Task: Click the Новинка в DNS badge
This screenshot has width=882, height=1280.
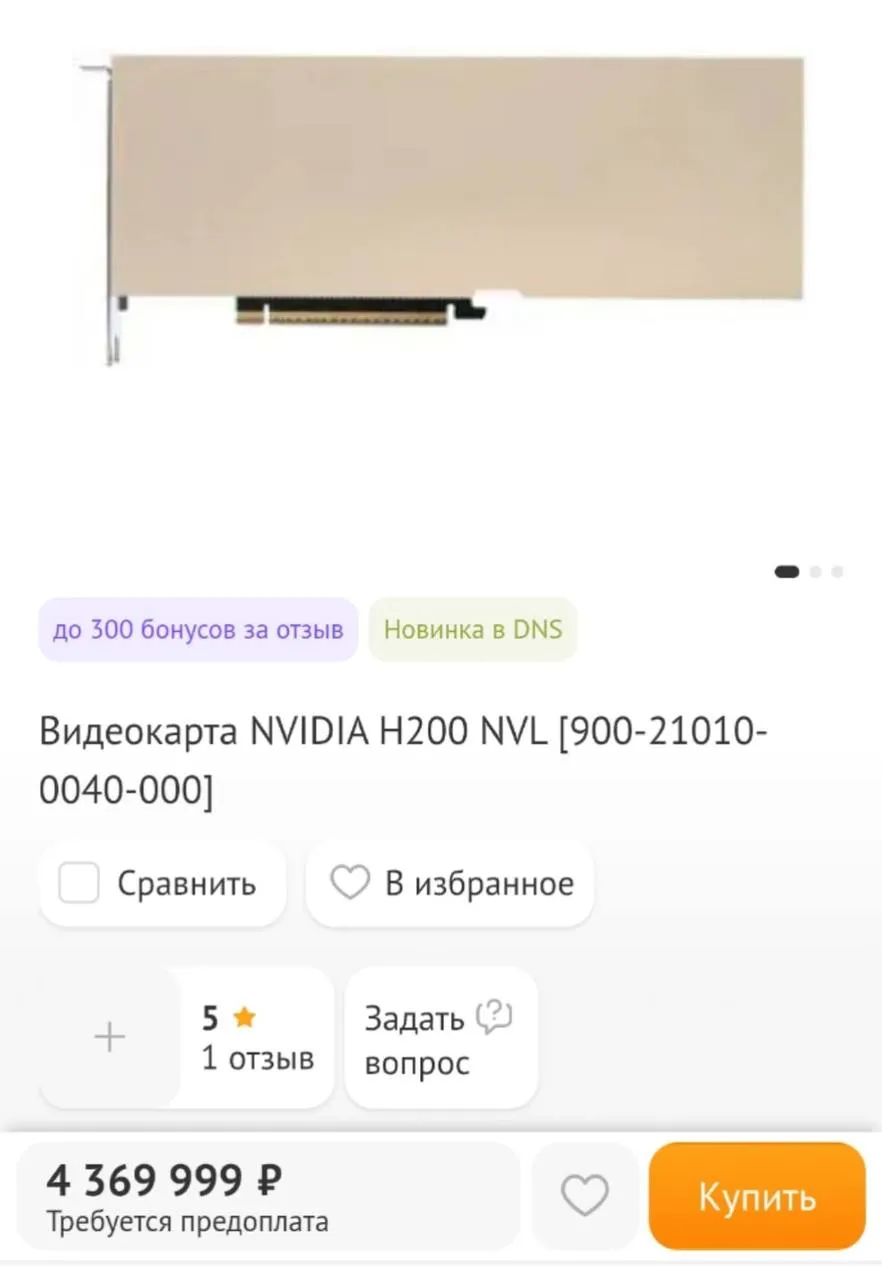Action: point(472,629)
